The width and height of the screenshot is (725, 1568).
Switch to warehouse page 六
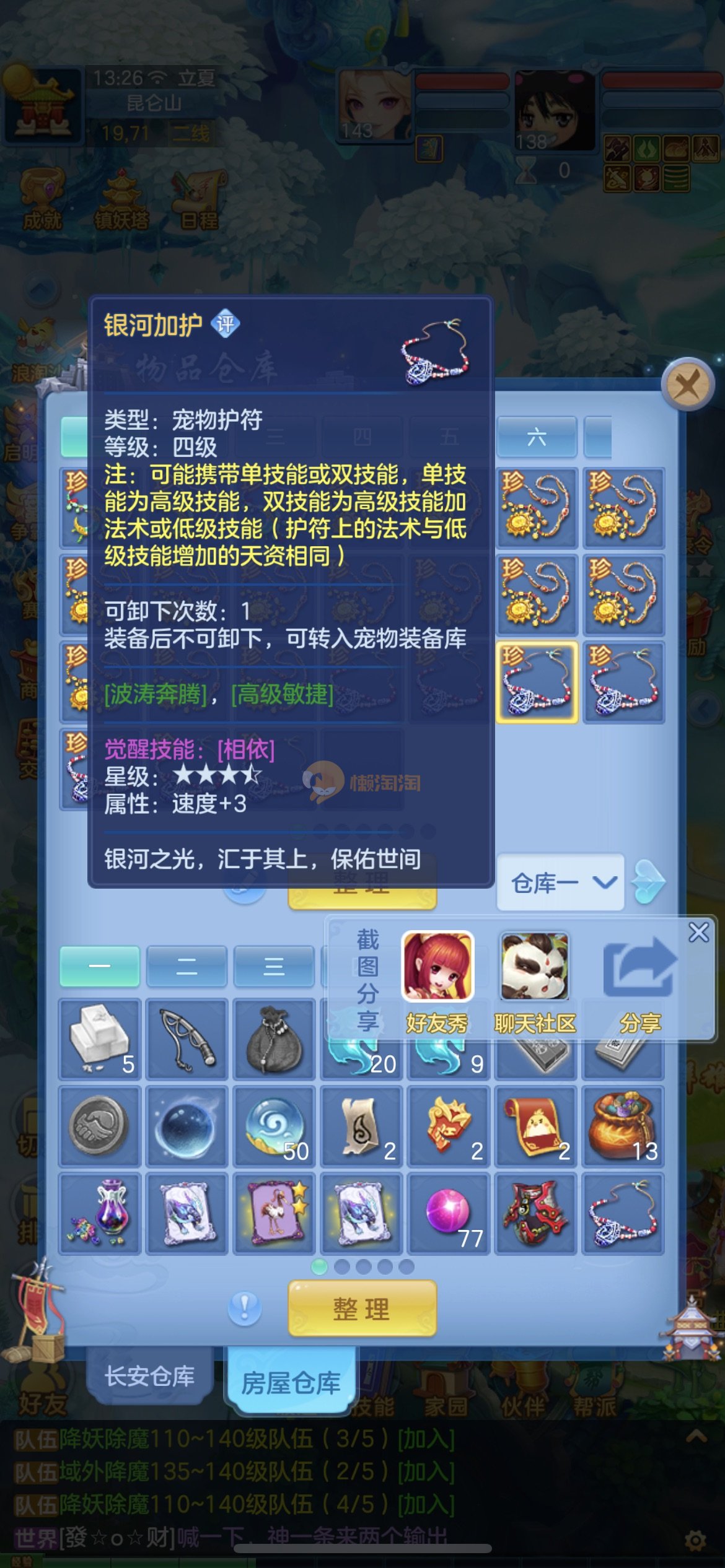point(537,437)
